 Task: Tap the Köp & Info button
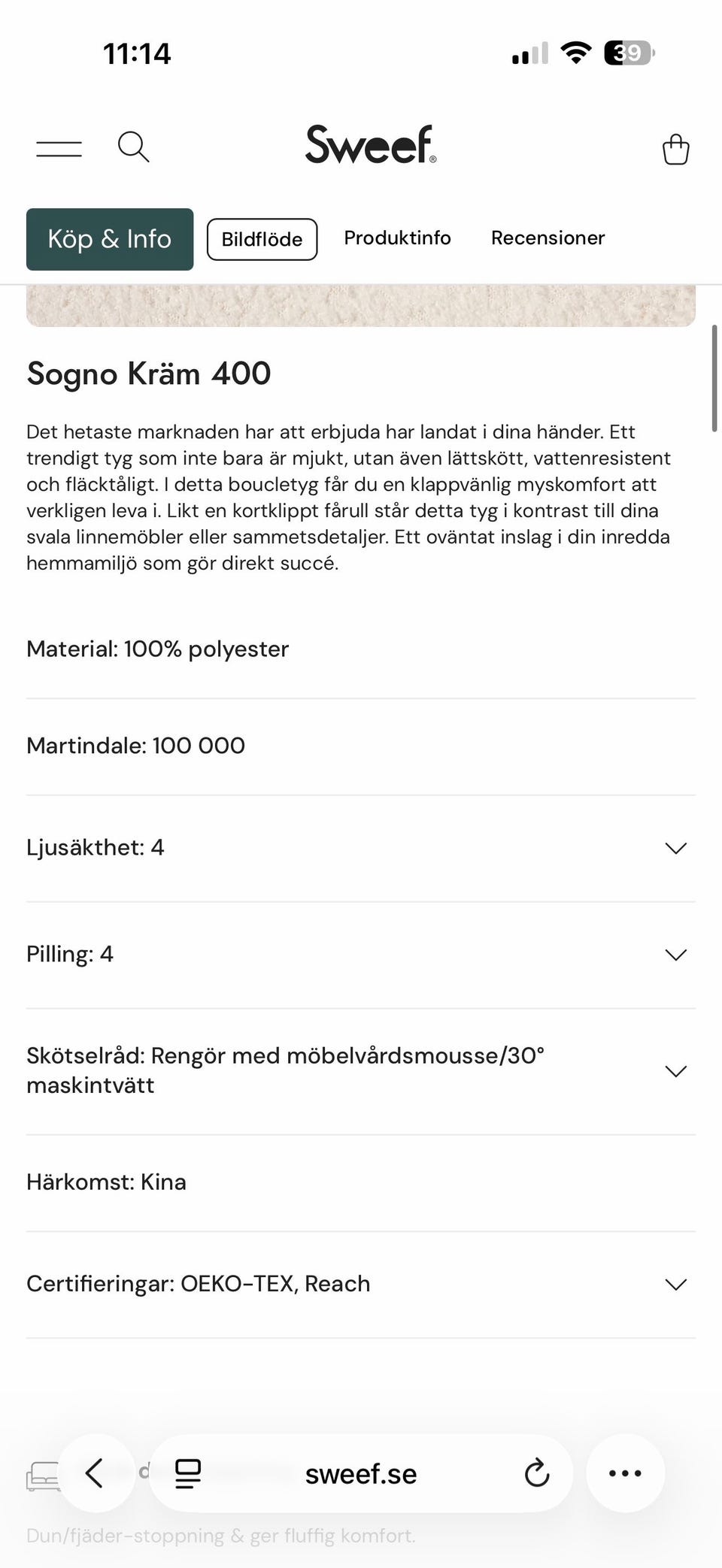[x=110, y=239]
